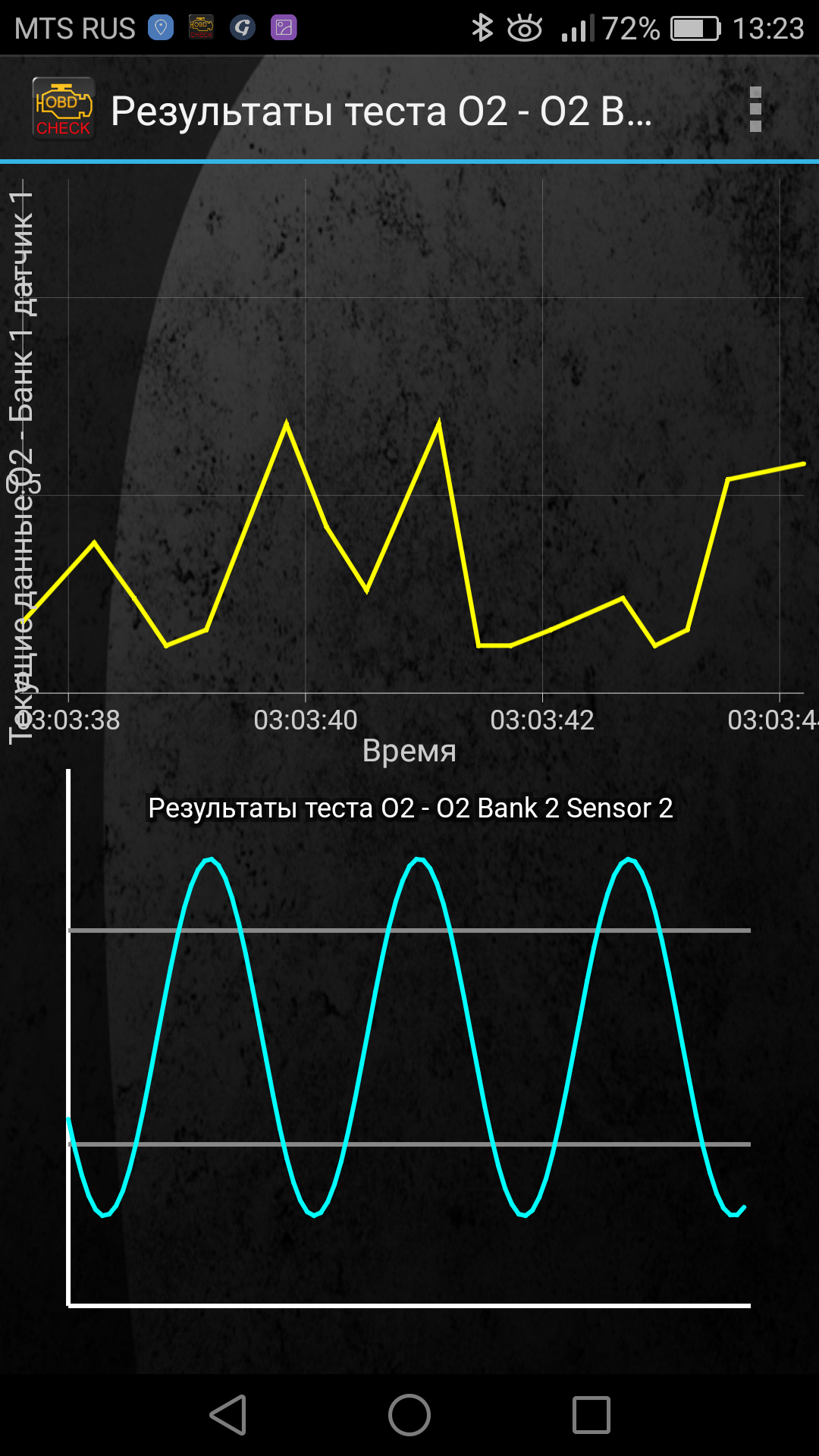This screenshot has width=819, height=1456.
Task: Open the recent apps view
Action: pyautogui.click(x=591, y=1415)
